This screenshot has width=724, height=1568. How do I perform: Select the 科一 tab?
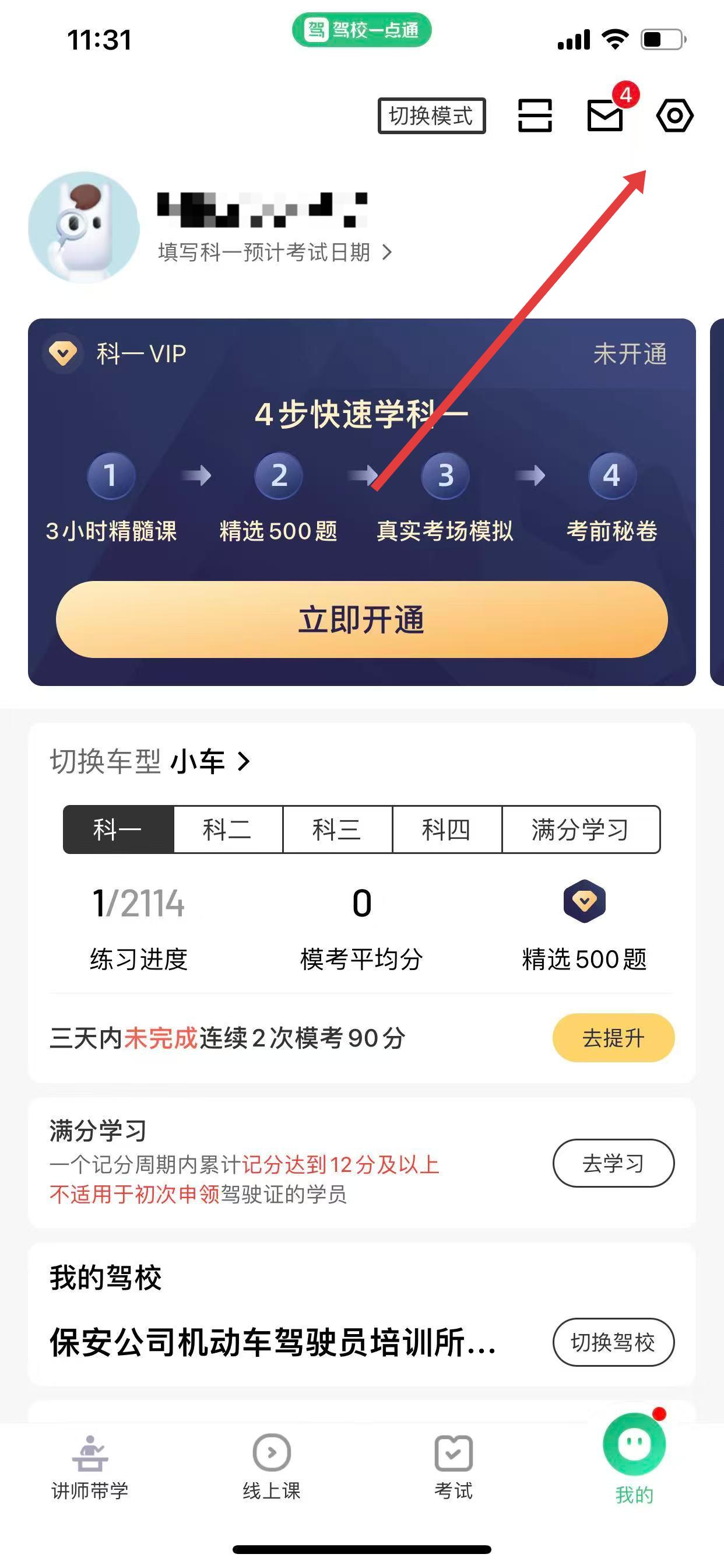(x=118, y=829)
